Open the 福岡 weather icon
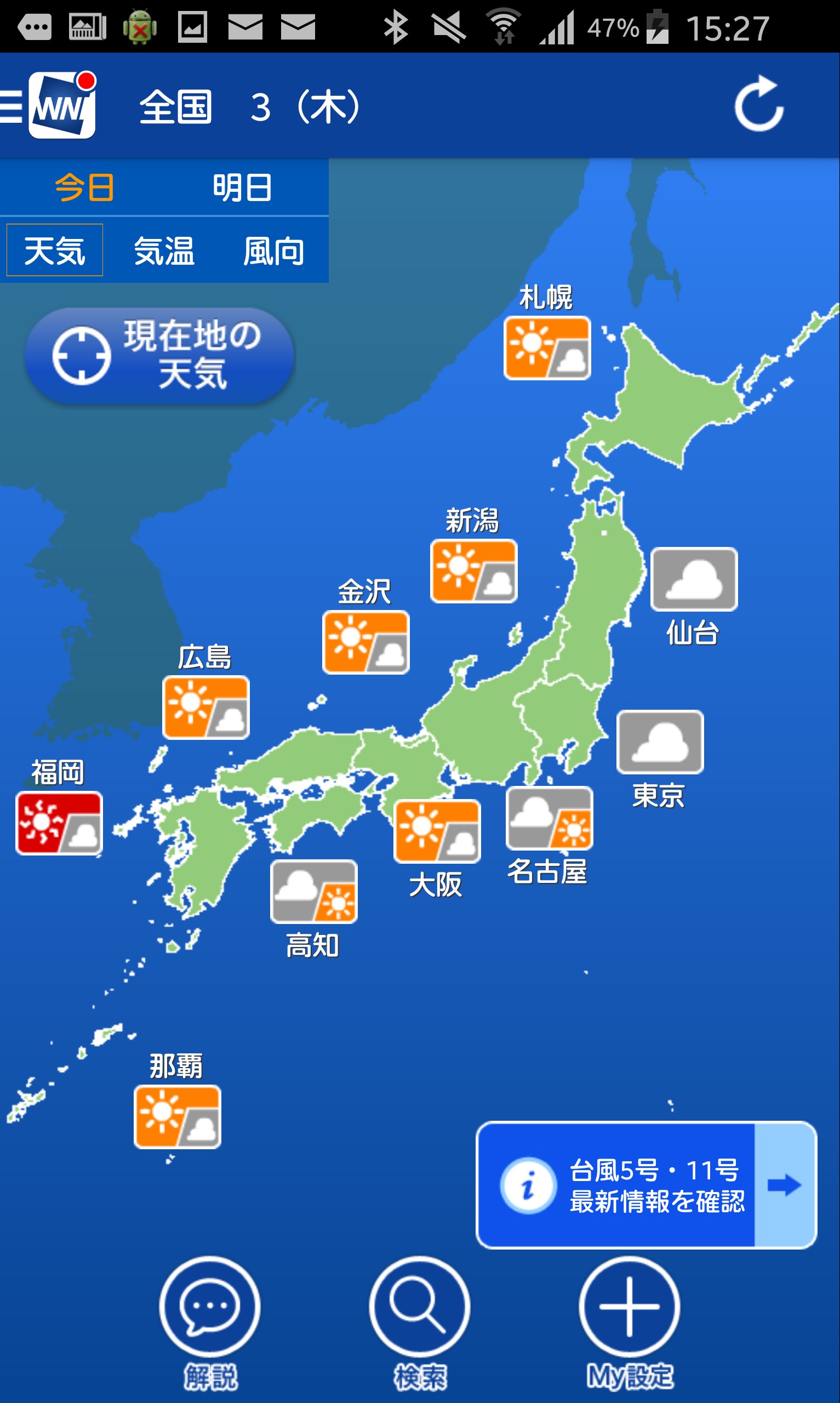This screenshot has height=1403, width=840. [59, 822]
